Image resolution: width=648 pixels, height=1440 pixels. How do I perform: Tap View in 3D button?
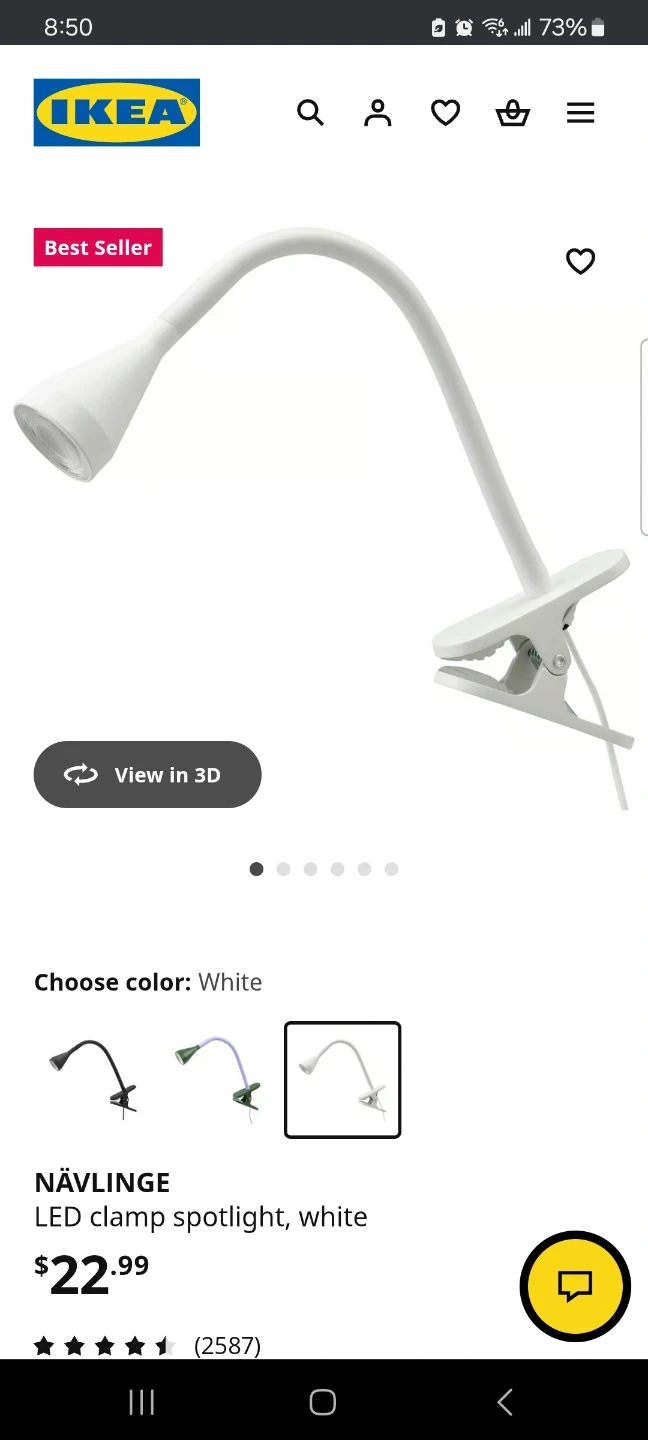click(147, 774)
